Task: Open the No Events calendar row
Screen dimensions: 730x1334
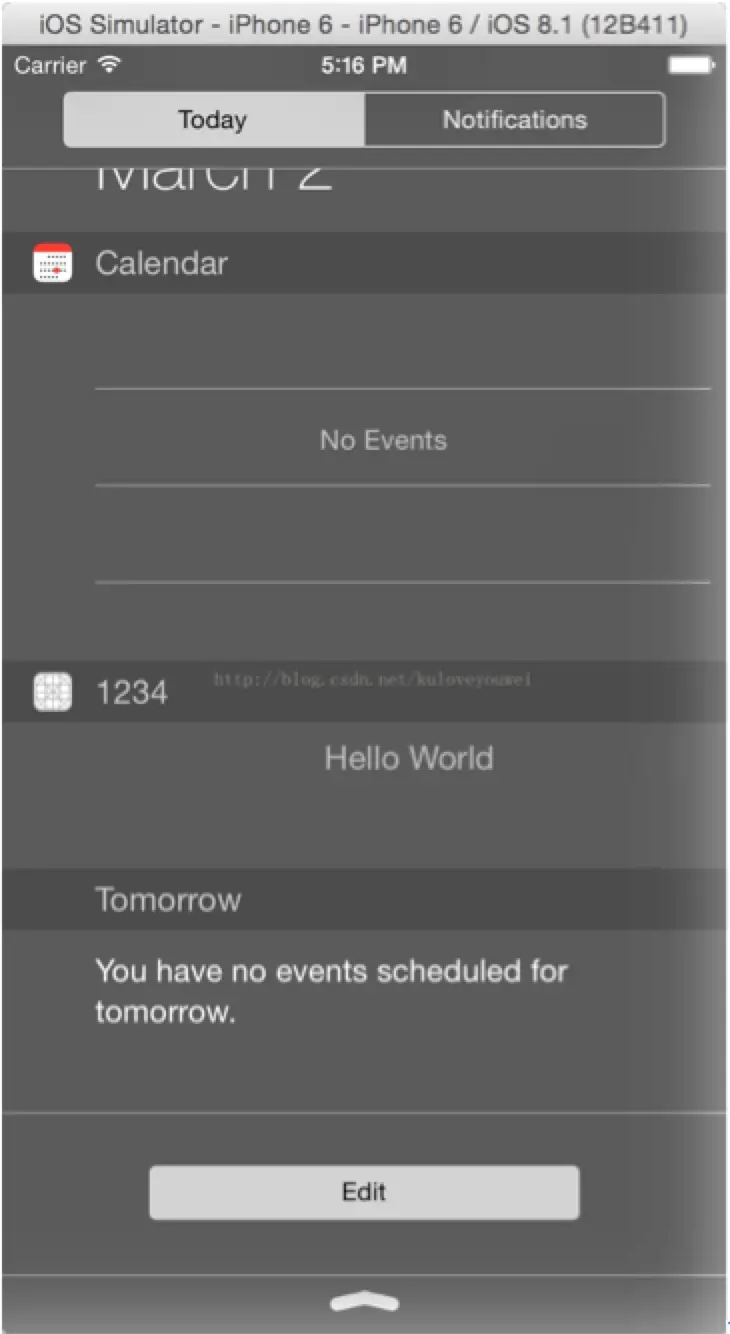Action: pos(402,438)
